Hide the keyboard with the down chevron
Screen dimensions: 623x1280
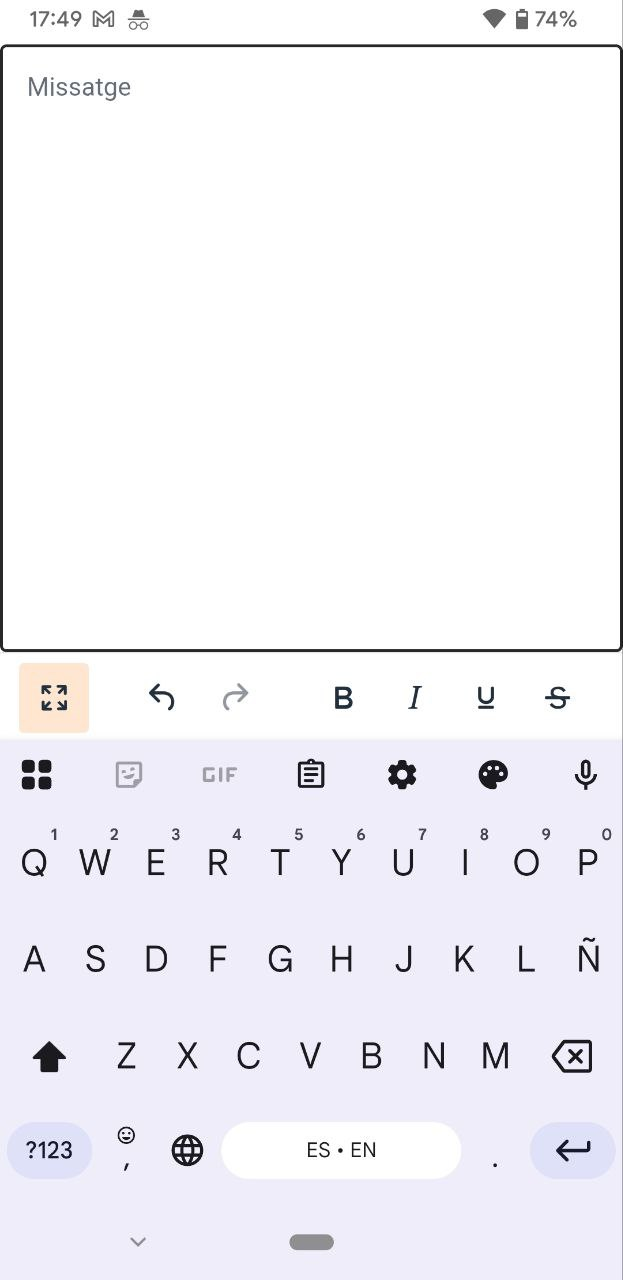[138, 1242]
